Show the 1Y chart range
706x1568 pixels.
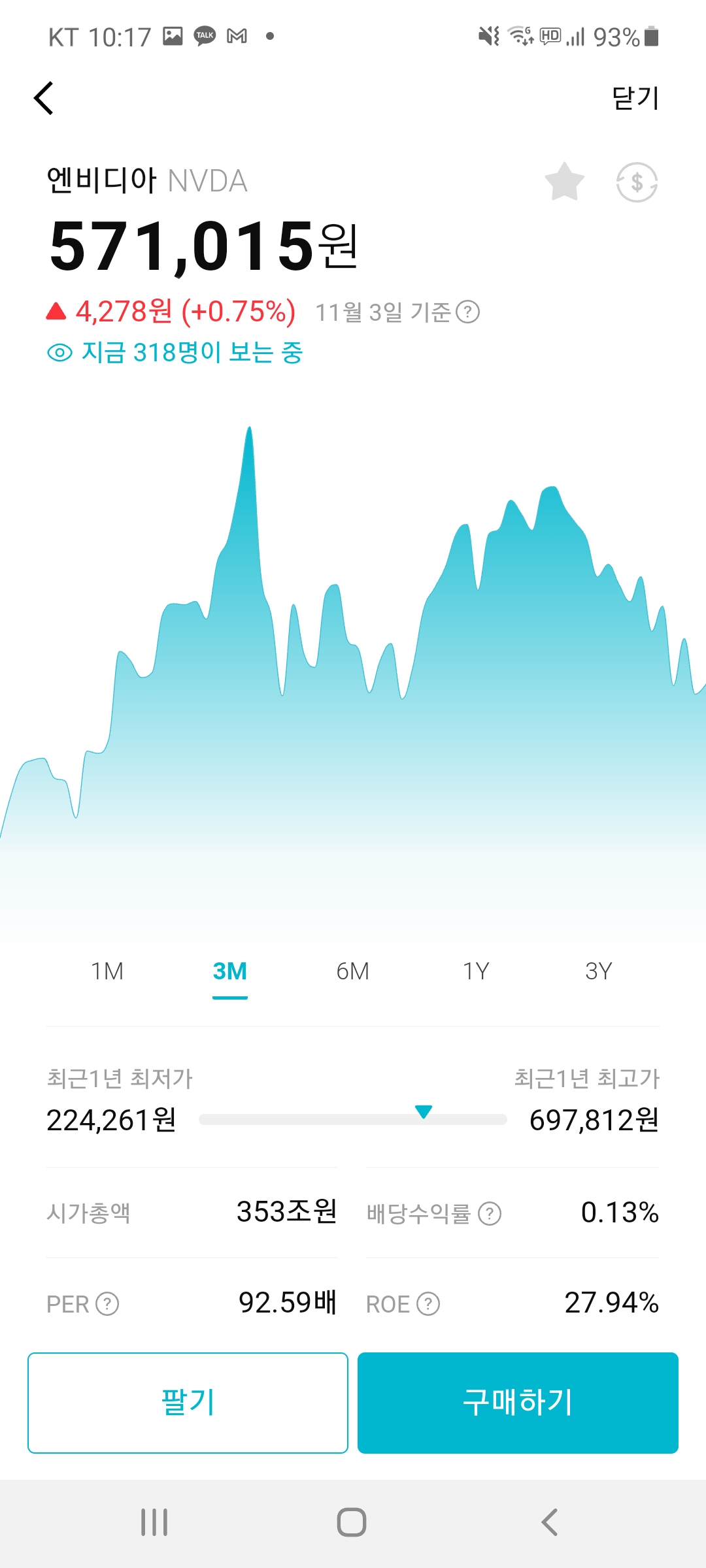pyautogui.click(x=476, y=972)
